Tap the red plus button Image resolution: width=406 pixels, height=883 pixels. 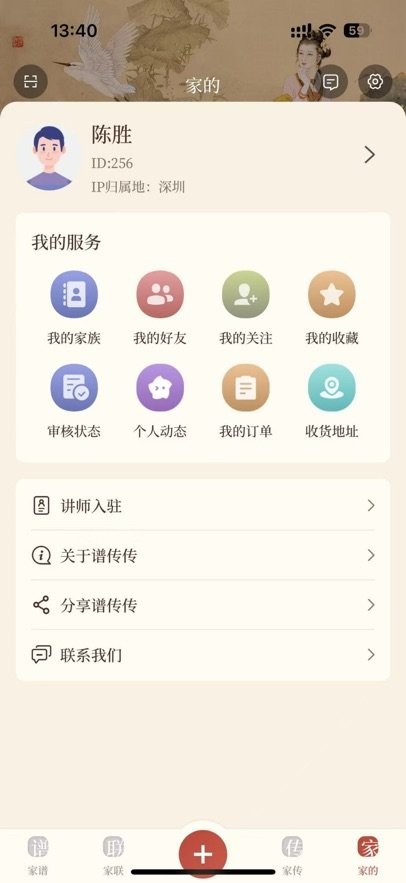[x=203, y=854]
